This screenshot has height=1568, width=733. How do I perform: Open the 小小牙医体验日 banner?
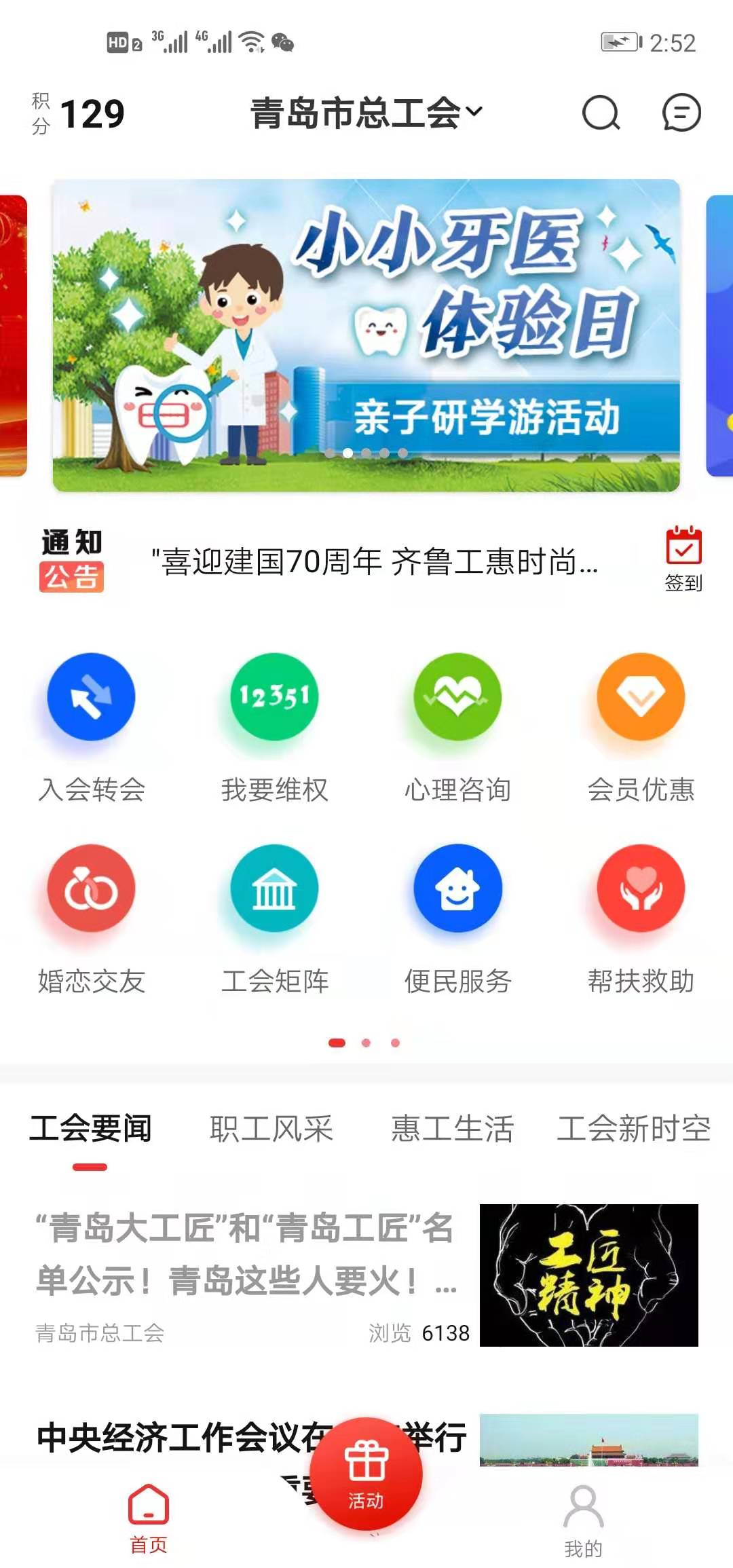pos(366,335)
